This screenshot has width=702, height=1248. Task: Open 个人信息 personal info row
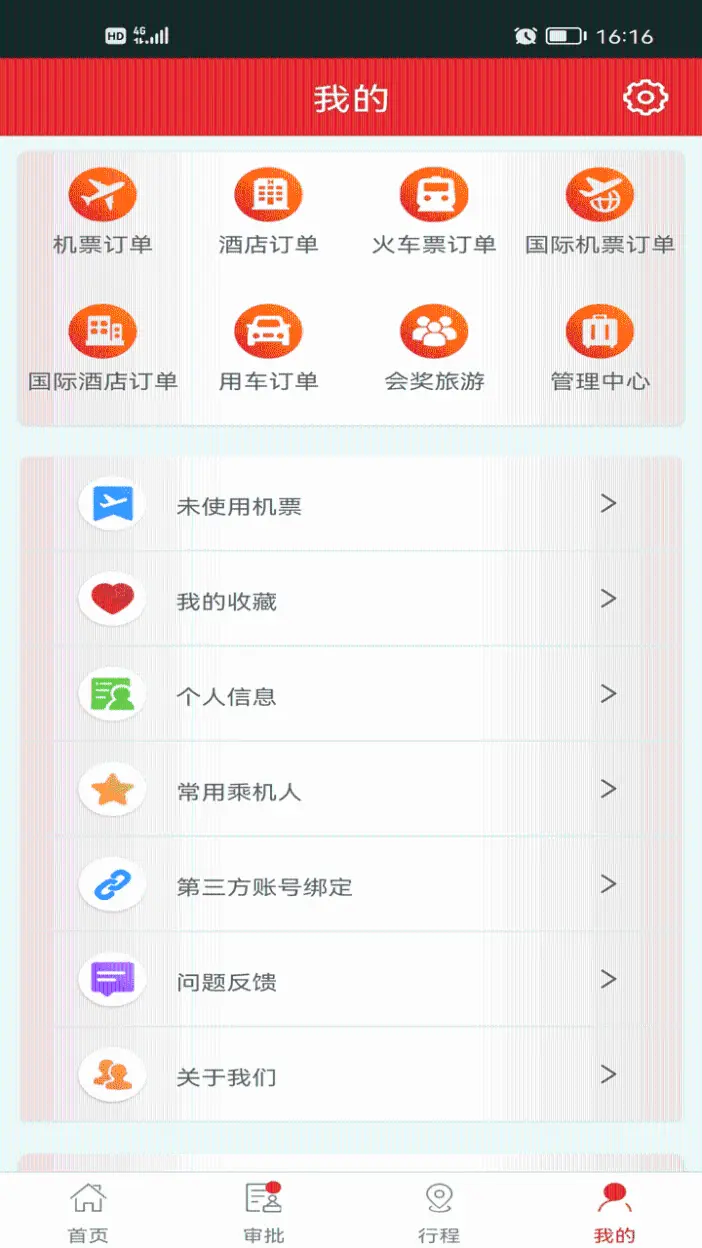pos(350,695)
